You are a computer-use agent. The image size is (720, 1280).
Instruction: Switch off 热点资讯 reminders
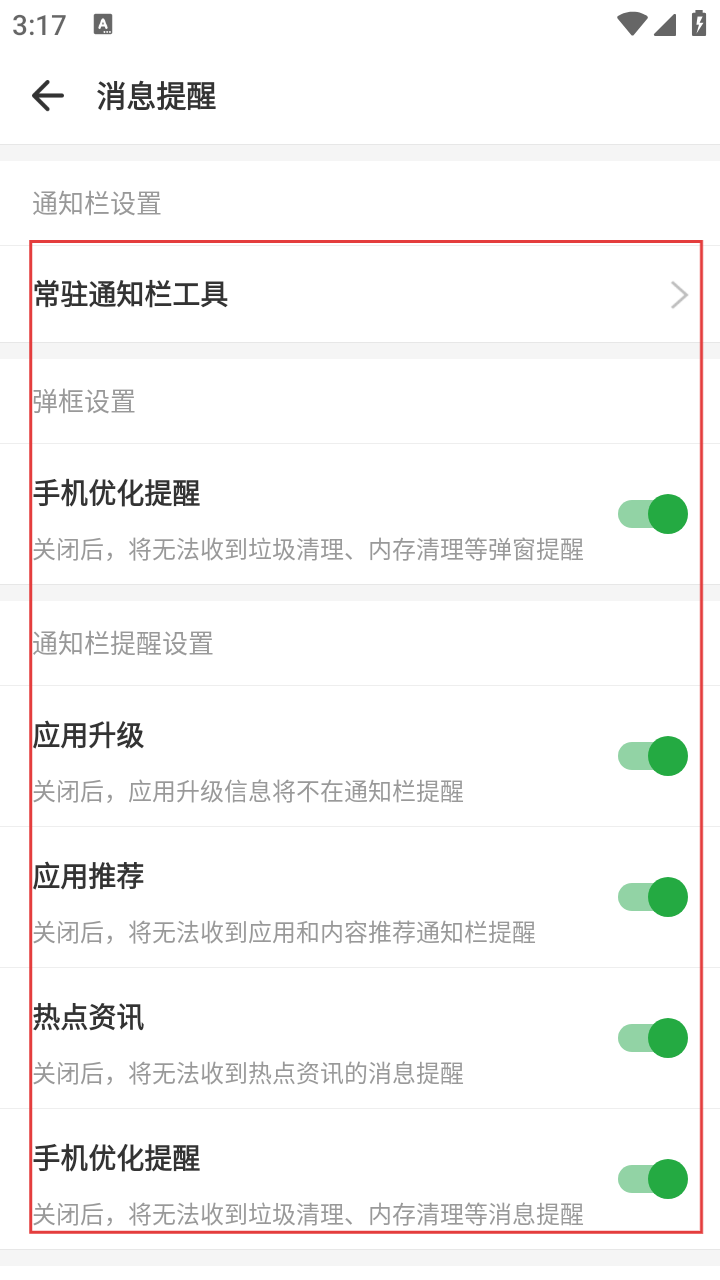(652, 1038)
